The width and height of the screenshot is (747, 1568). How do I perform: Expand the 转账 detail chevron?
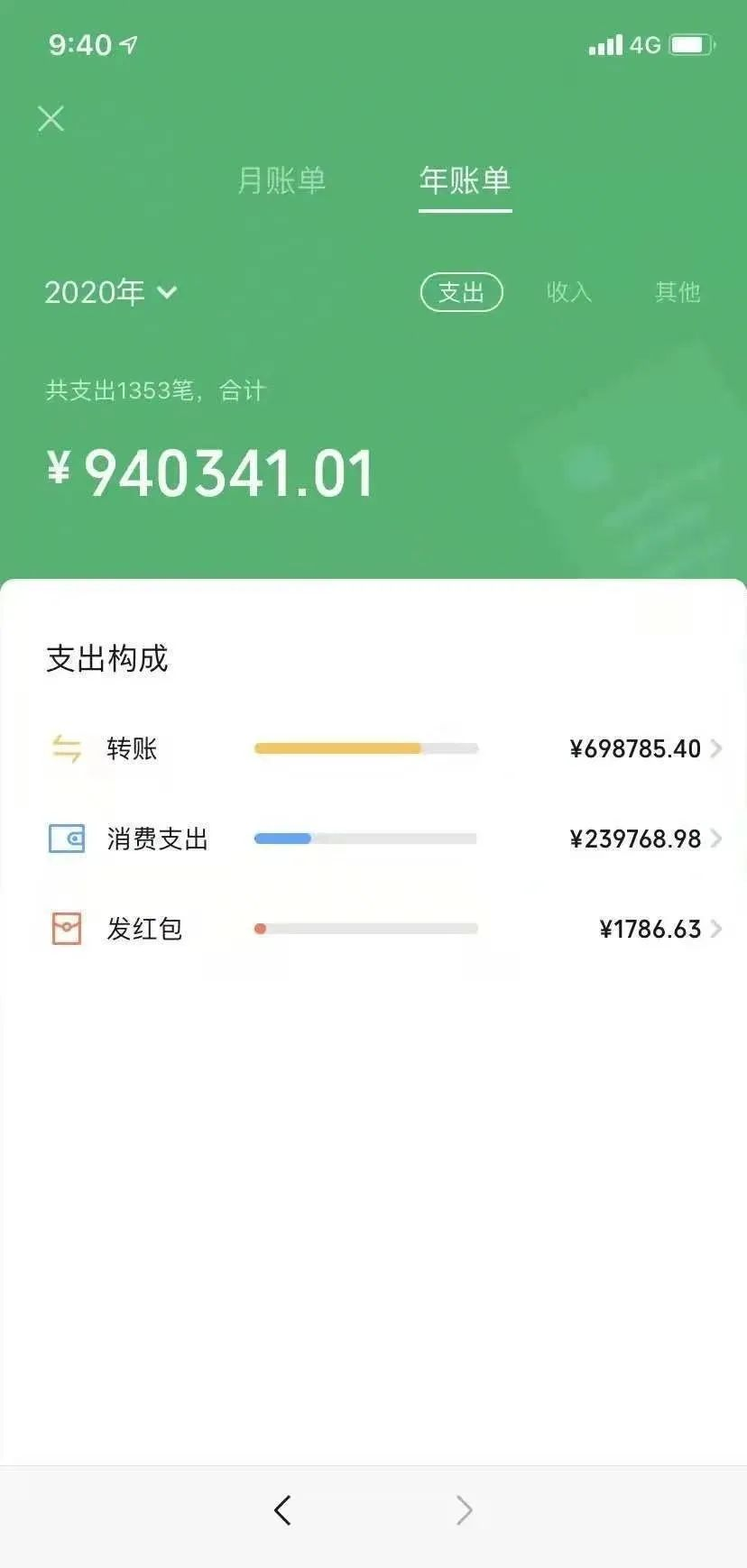tap(717, 748)
